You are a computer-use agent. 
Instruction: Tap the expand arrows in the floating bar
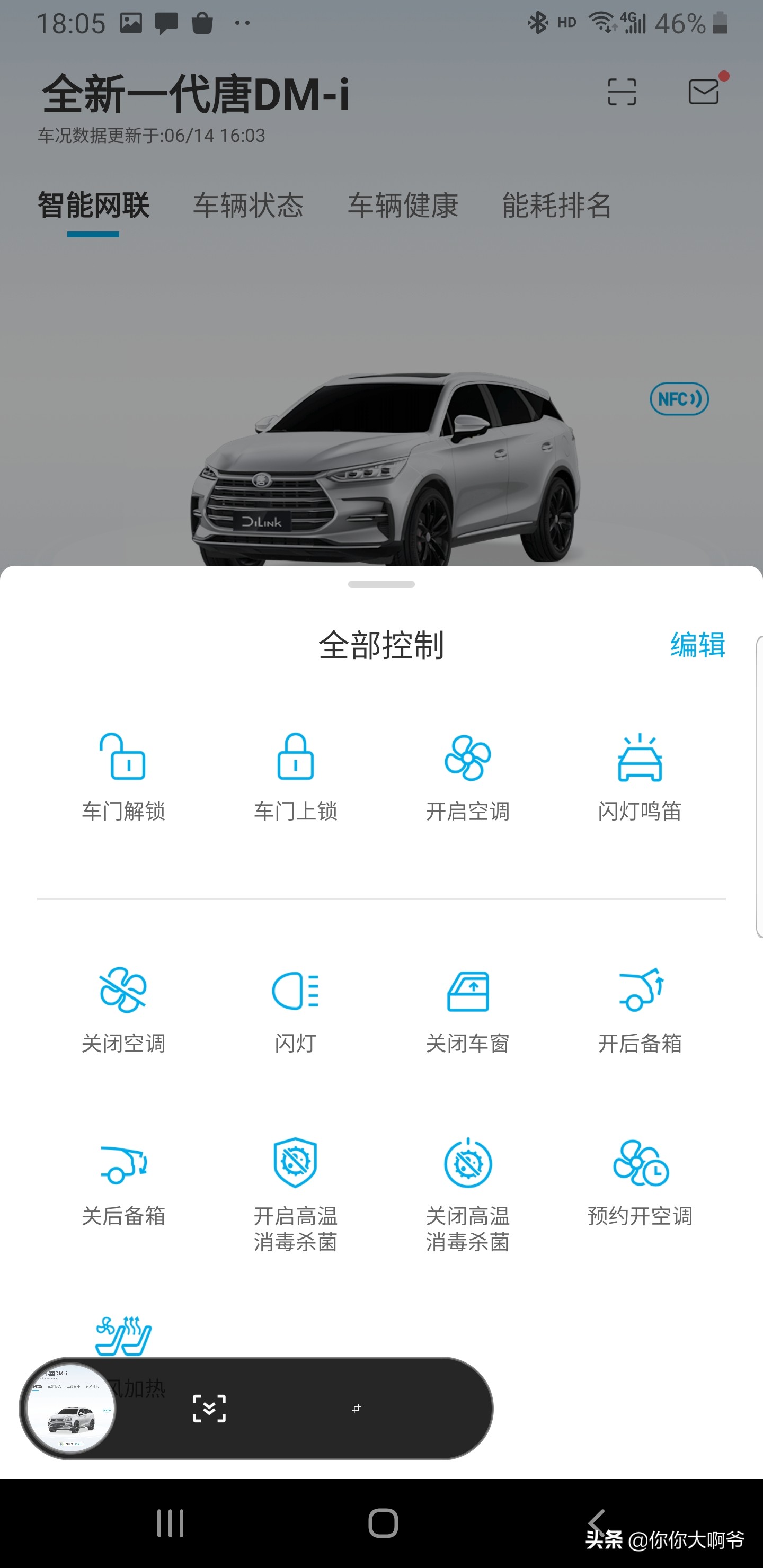point(209,1410)
